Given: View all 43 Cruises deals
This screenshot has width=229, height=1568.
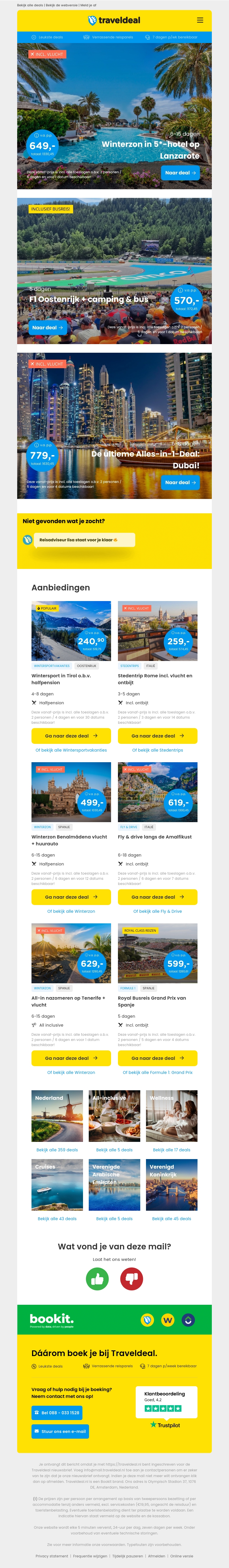Looking at the screenshot, I should pyautogui.click(x=57, y=1202).
